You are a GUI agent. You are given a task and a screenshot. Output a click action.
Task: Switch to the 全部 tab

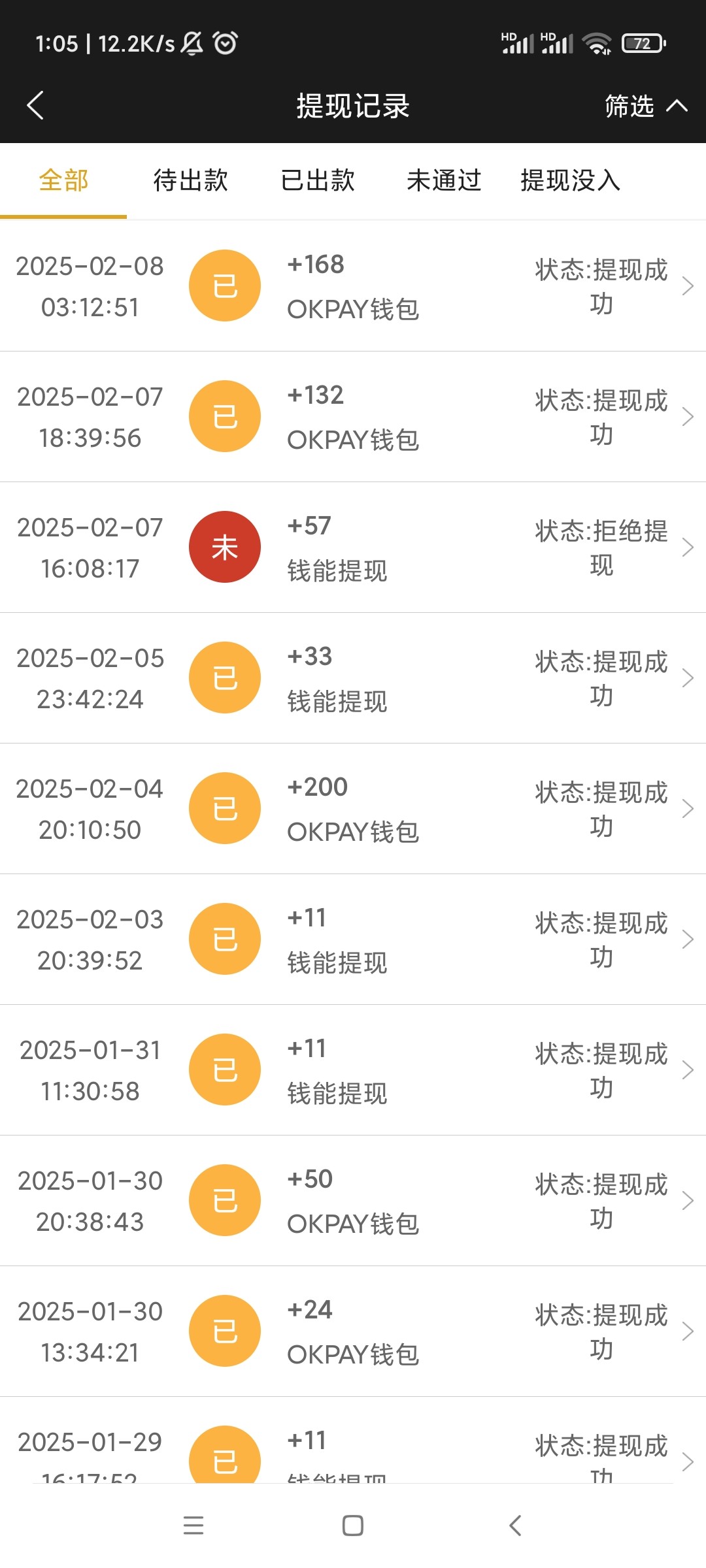[63, 180]
